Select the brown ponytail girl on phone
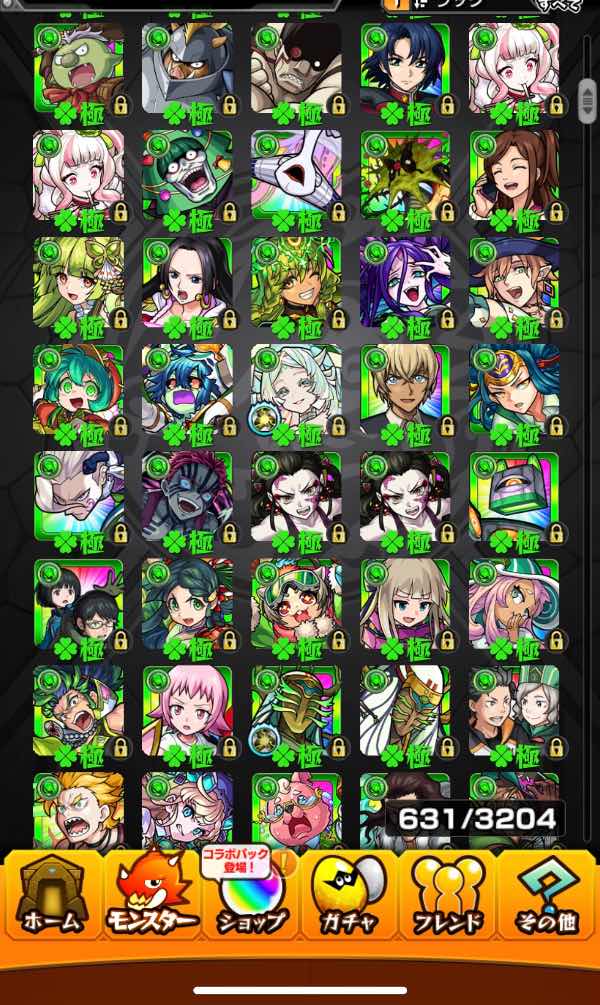This screenshot has height=1005, width=600. [514, 175]
